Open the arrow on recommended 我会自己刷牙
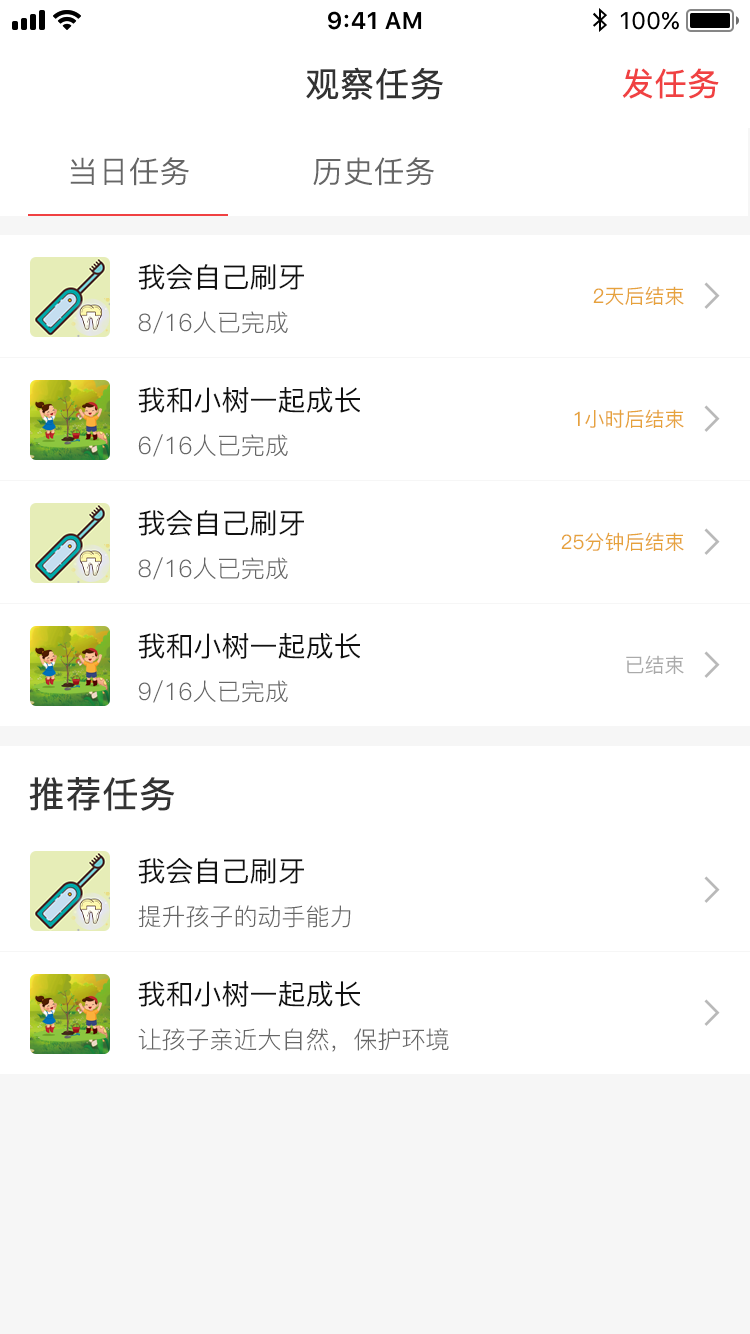Screen dimensions: 750x1334 coord(712,890)
